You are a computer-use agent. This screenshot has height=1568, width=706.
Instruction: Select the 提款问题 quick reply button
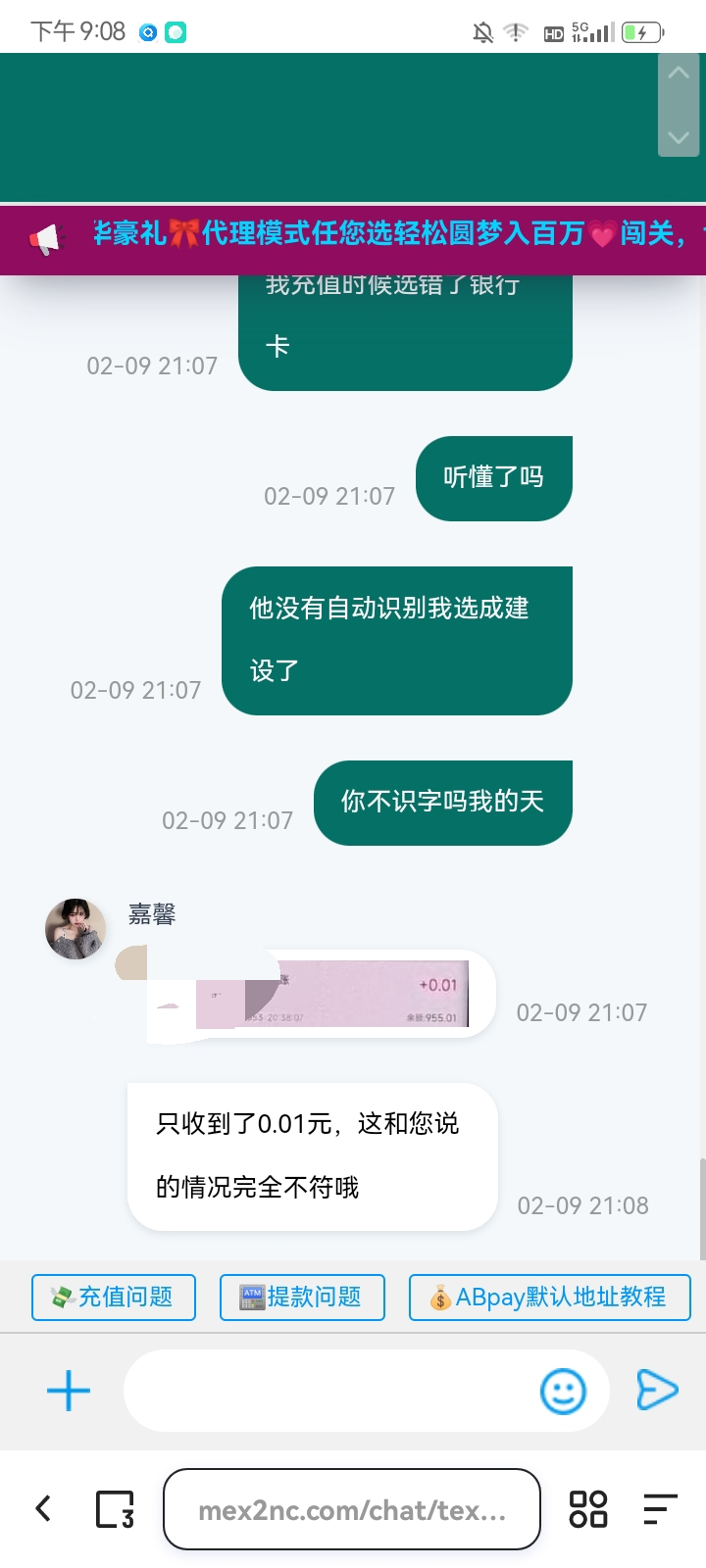click(x=302, y=1297)
